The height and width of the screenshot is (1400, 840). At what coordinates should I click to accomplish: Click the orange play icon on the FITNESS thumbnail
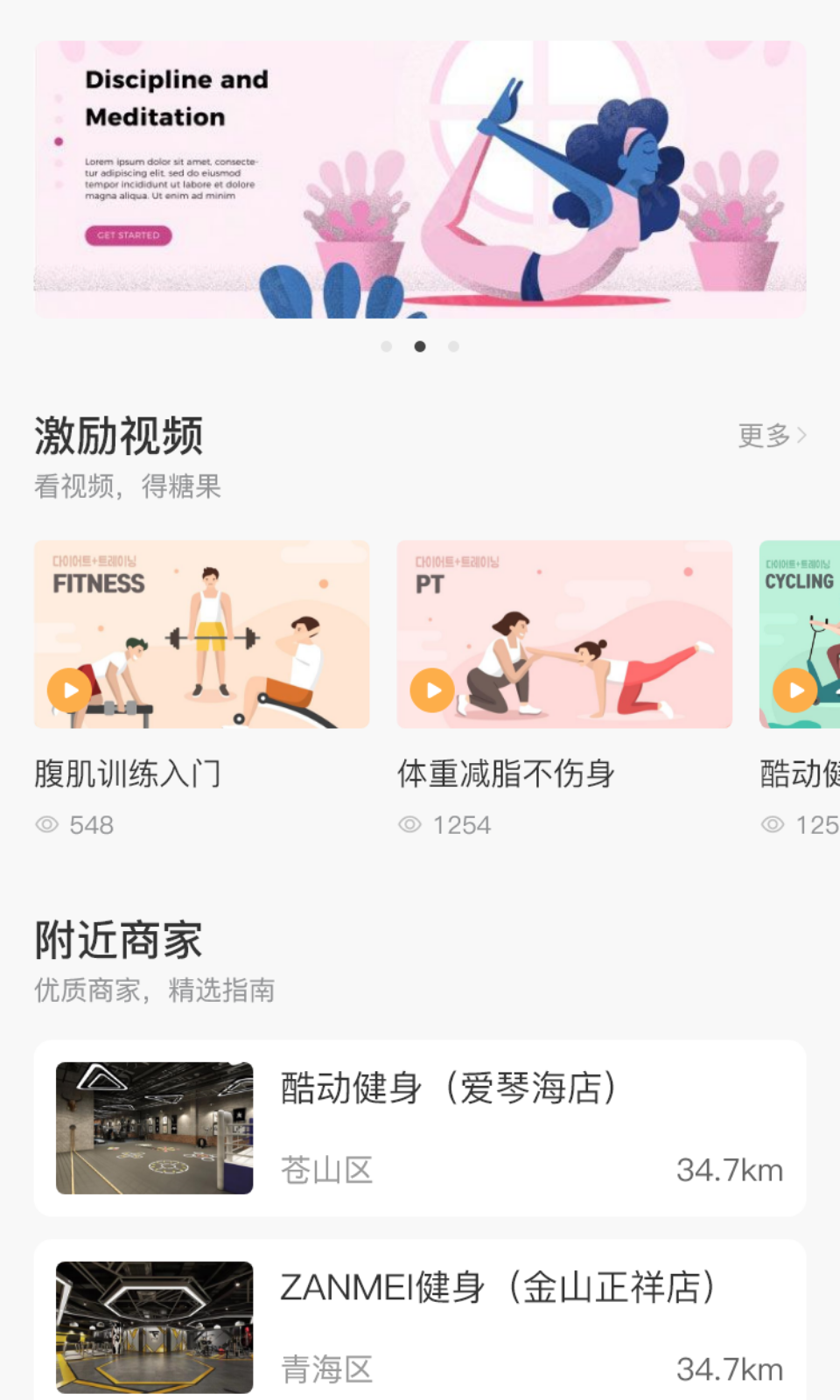pos(68,690)
